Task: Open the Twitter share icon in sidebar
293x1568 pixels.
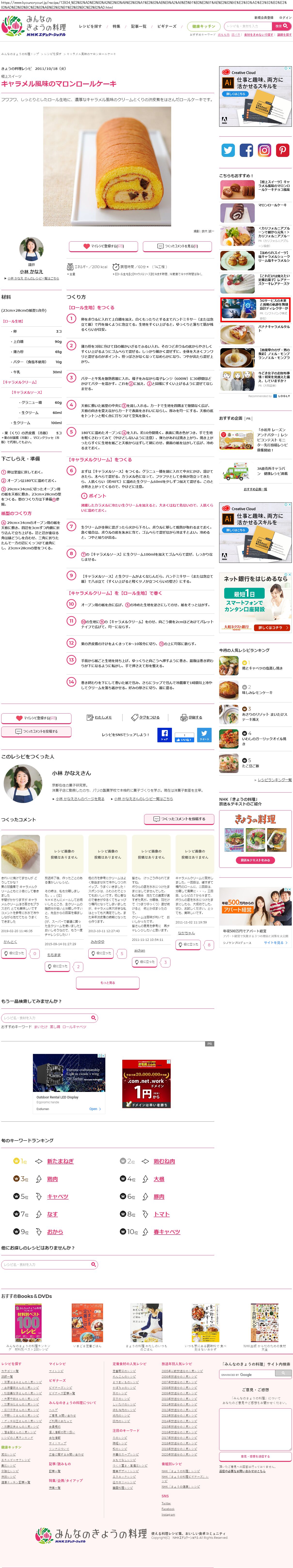Action: (x=228, y=150)
